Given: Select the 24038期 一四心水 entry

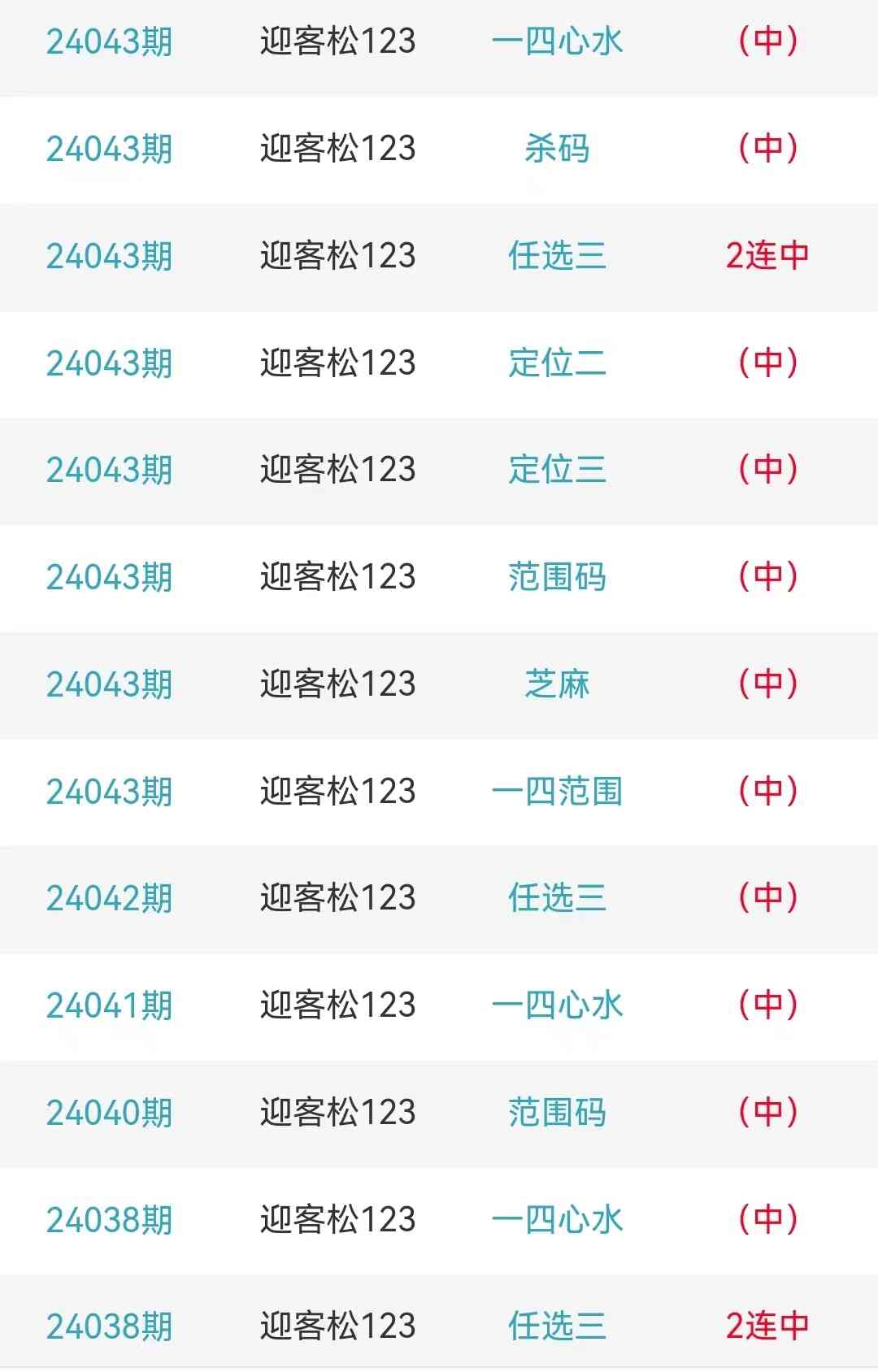Looking at the screenshot, I should point(557,1220).
